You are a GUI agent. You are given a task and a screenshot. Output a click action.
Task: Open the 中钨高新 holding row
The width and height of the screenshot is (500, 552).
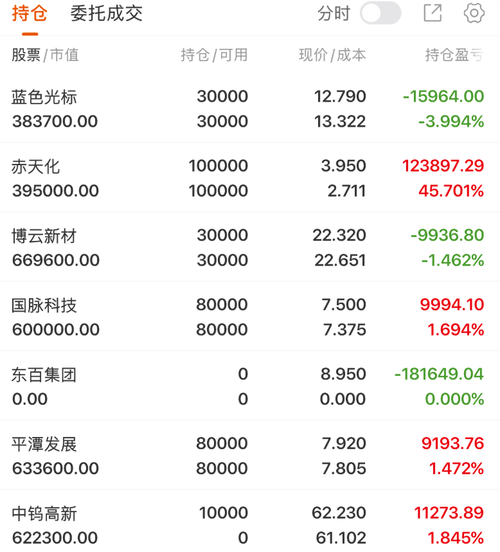click(x=250, y=521)
